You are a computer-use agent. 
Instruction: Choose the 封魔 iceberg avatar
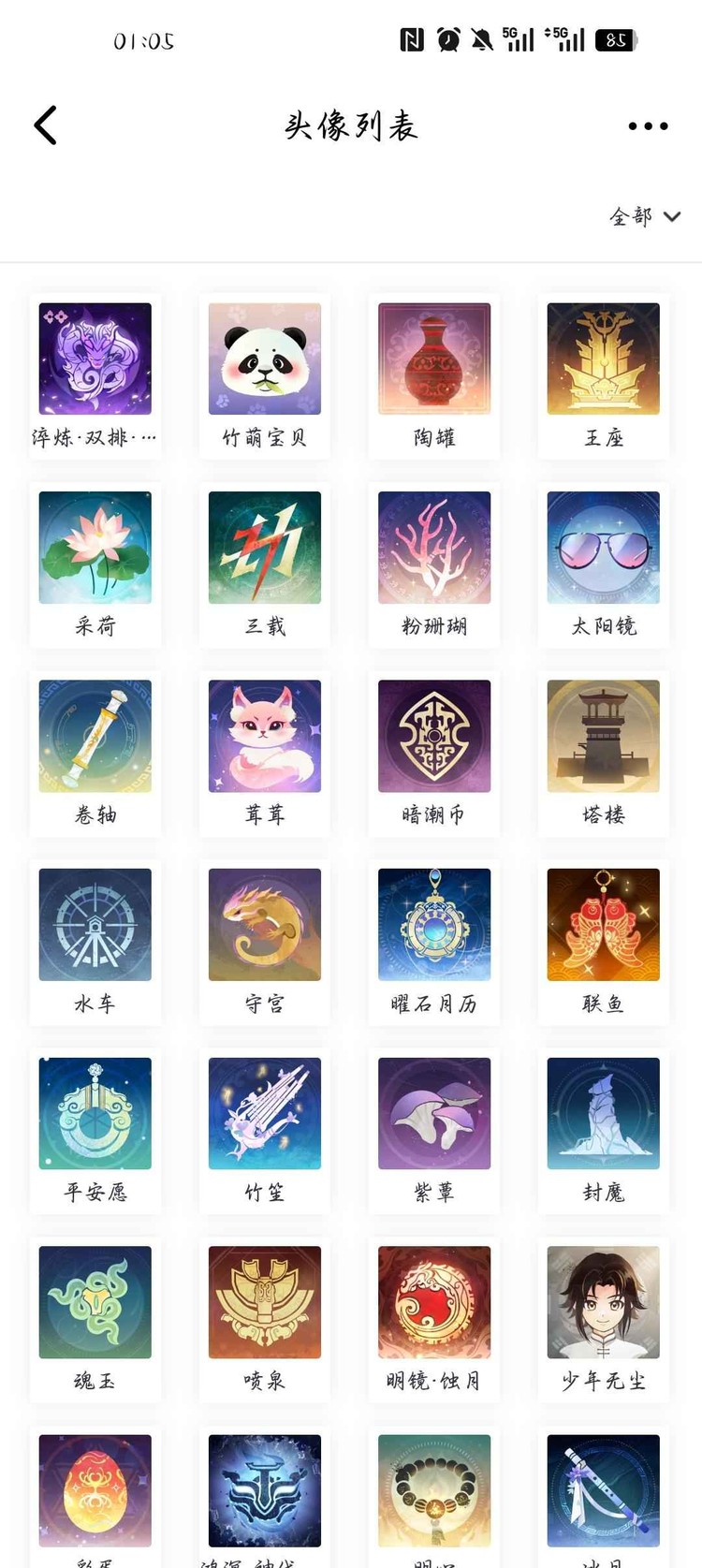[x=603, y=1113]
